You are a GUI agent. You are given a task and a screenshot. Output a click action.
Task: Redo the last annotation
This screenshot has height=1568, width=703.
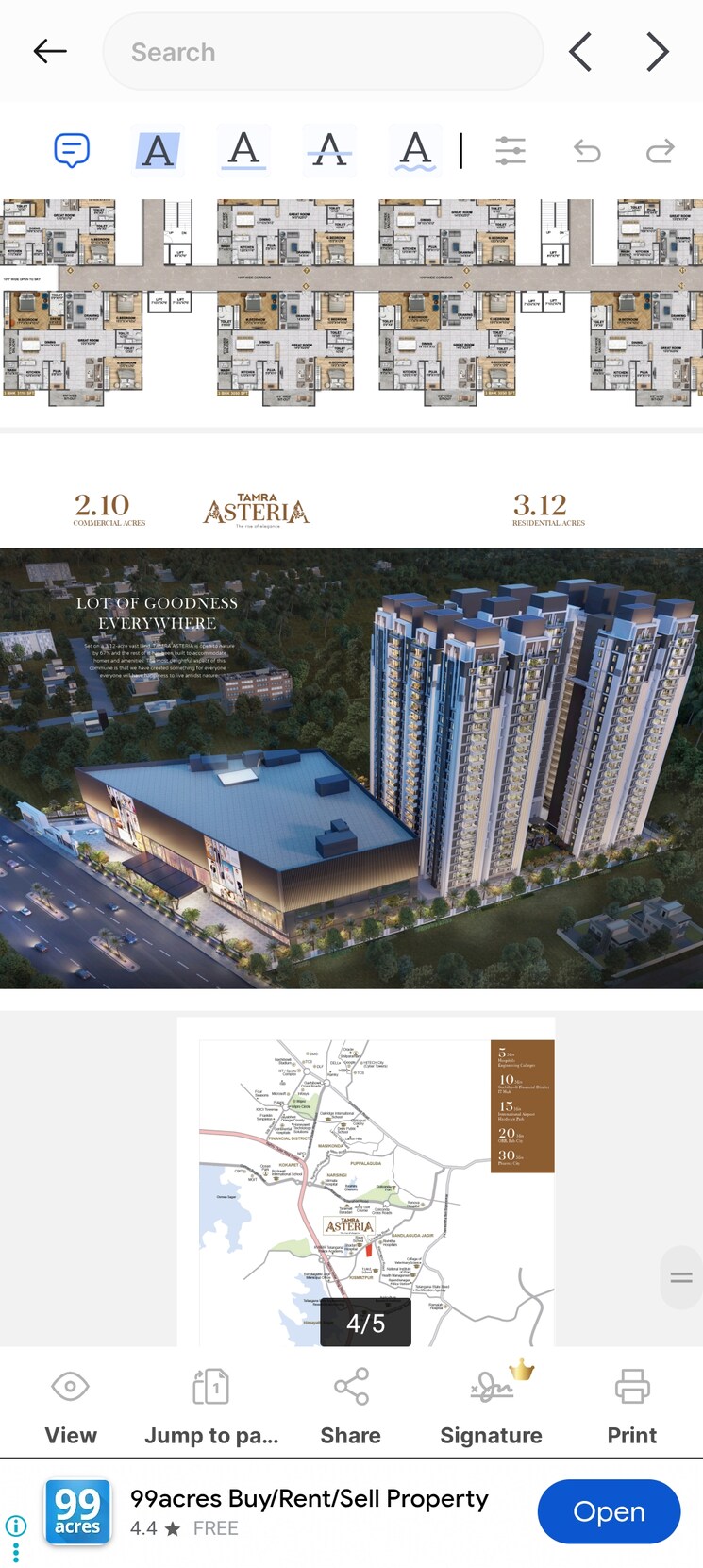(x=660, y=150)
